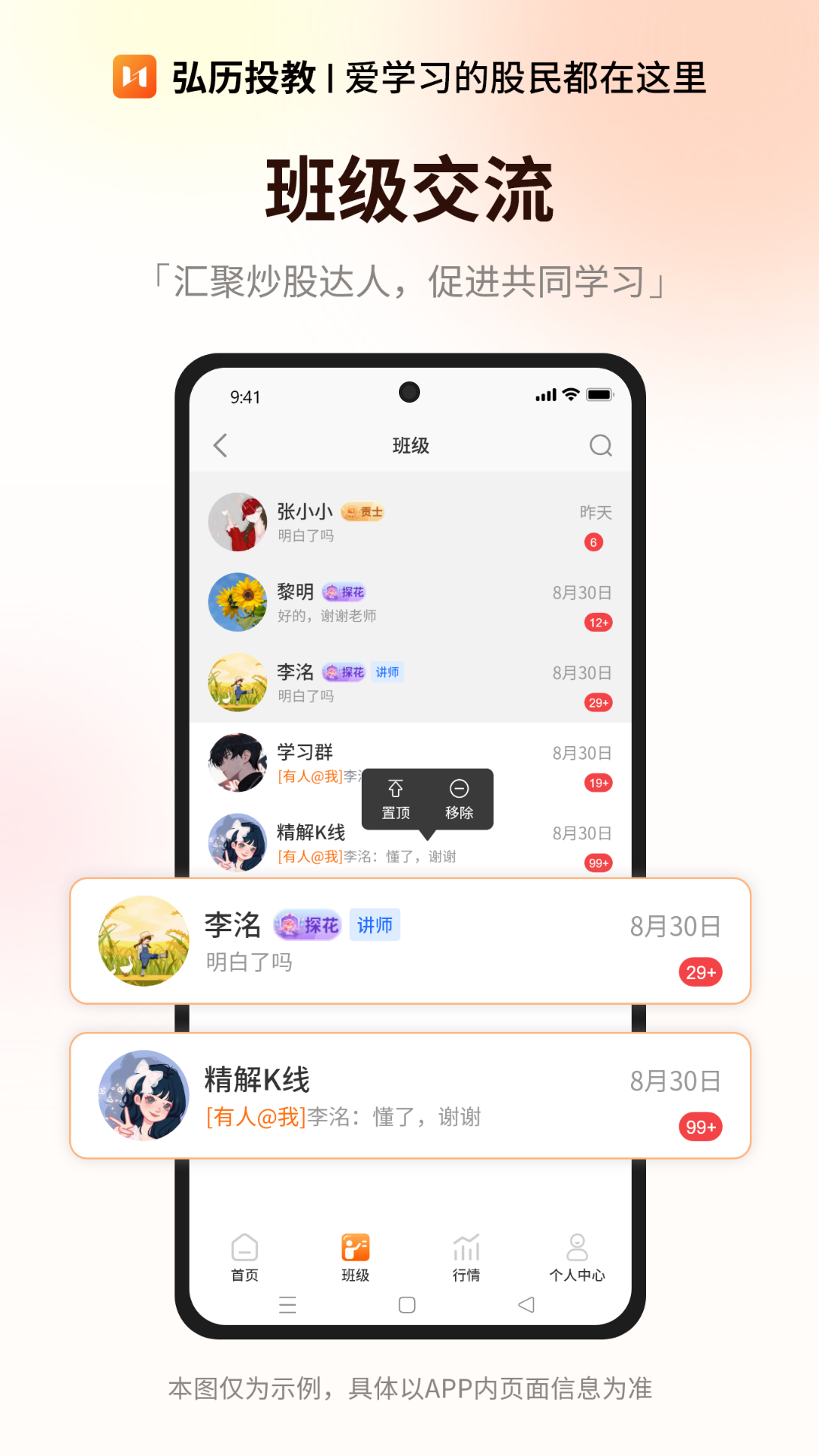
Task: Select the 班级 class tab icon
Action: [354, 1247]
